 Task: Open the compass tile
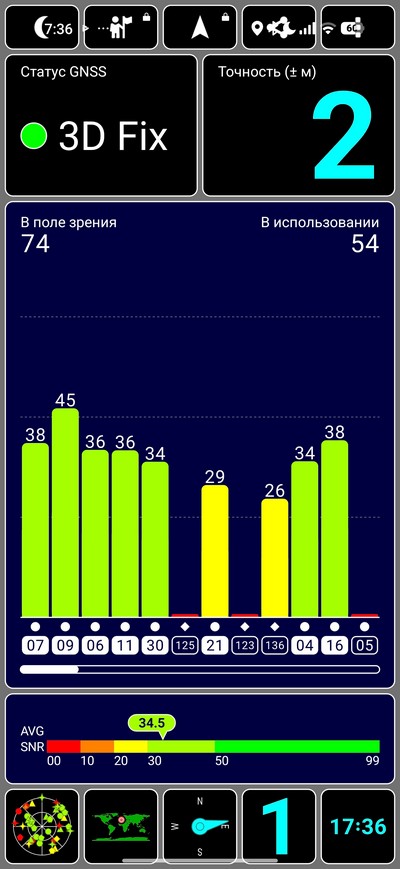click(200, 827)
